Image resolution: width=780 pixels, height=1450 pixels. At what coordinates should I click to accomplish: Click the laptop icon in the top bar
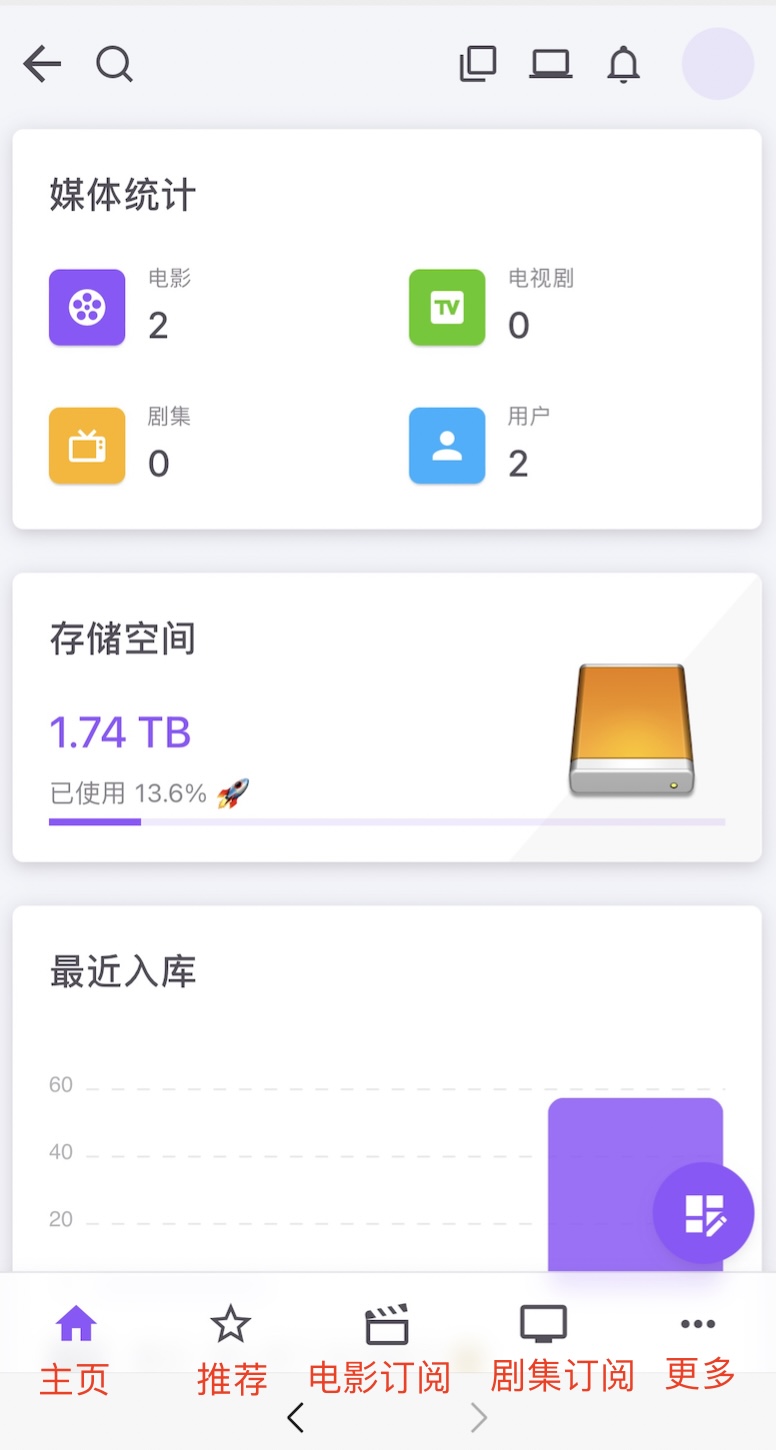[x=550, y=62]
